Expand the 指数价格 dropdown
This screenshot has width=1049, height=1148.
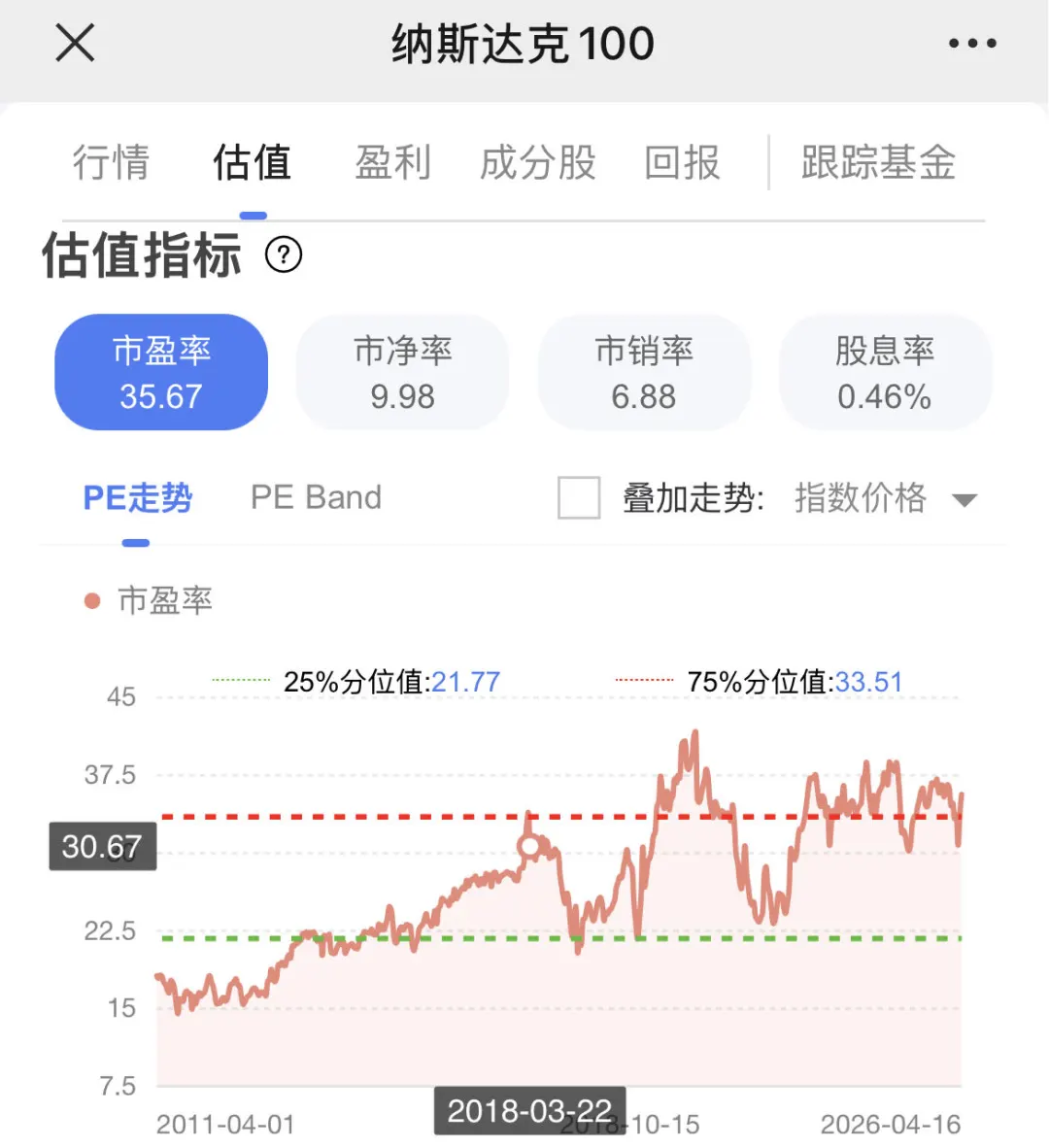pyautogui.click(x=886, y=498)
